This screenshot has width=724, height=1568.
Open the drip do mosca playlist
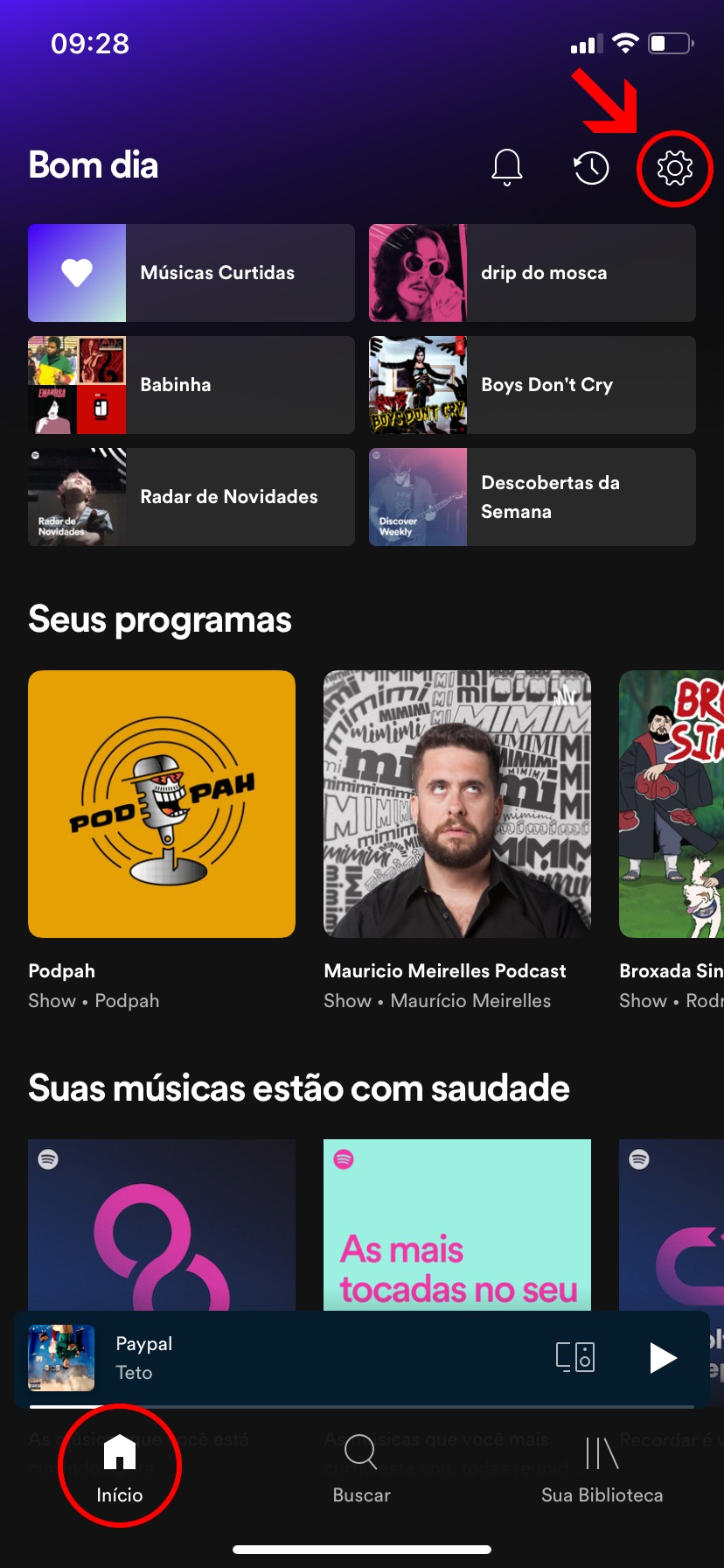[x=533, y=273]
